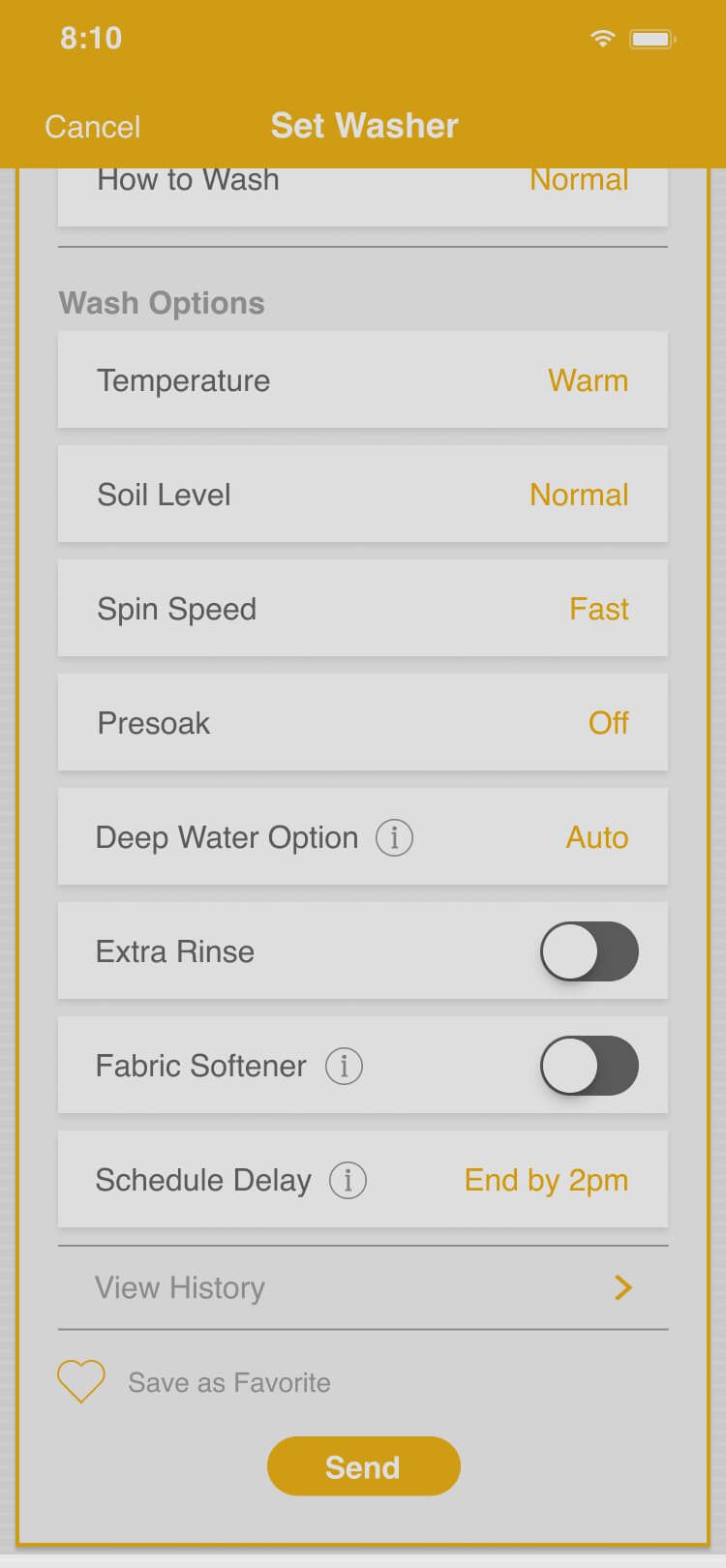Open the Presoak option
Screen dimensions: 726x1568
point(363,722)
